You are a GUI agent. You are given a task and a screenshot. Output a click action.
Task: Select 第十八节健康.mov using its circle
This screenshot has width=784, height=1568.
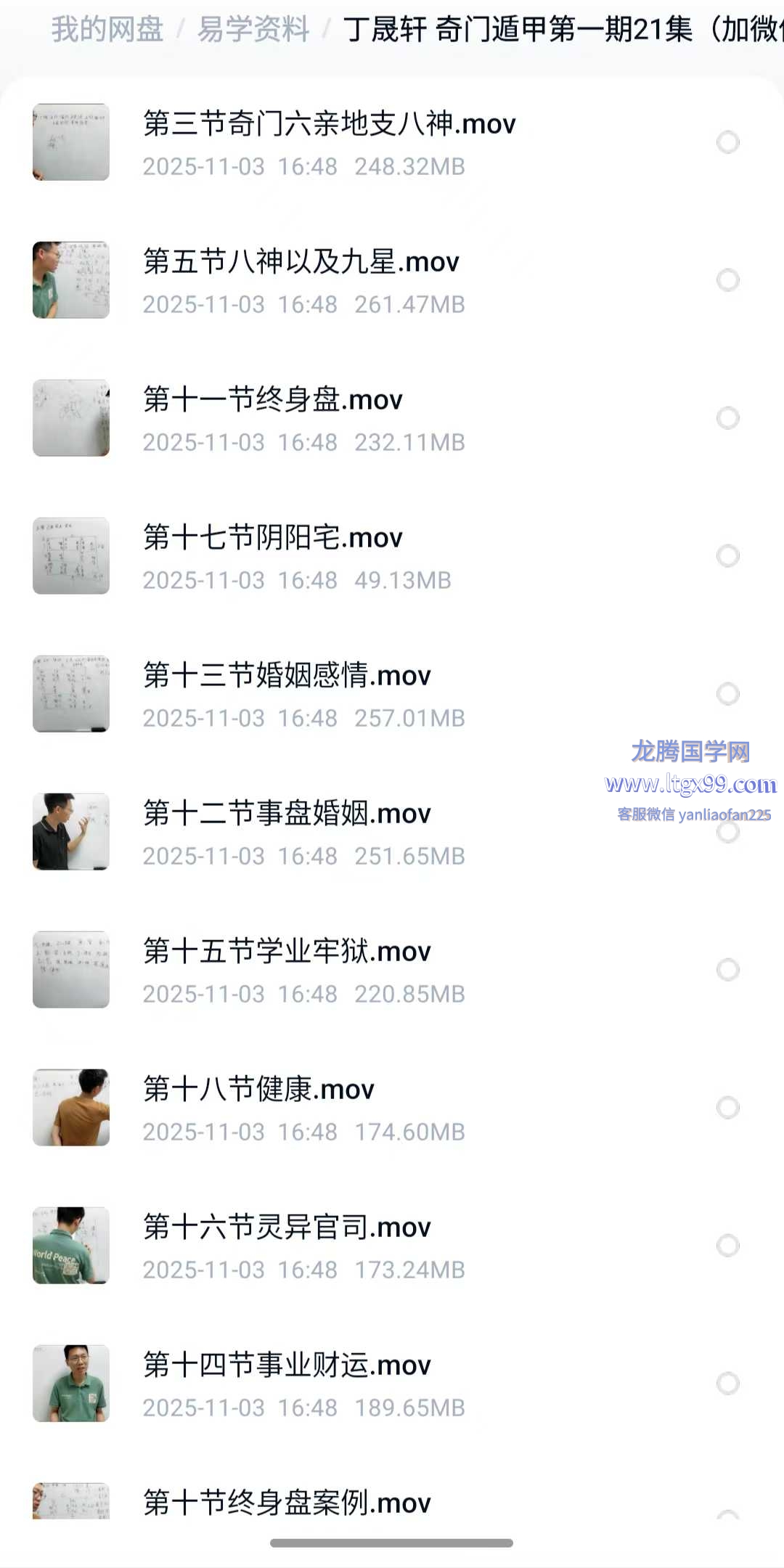(x=727, y=1108)
